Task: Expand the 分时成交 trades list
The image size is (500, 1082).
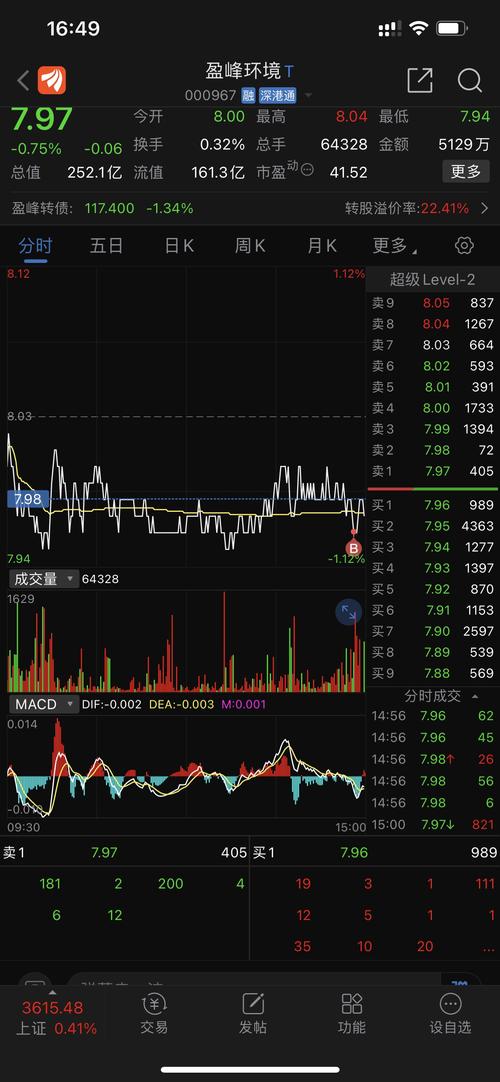Action: click(441, 696)
